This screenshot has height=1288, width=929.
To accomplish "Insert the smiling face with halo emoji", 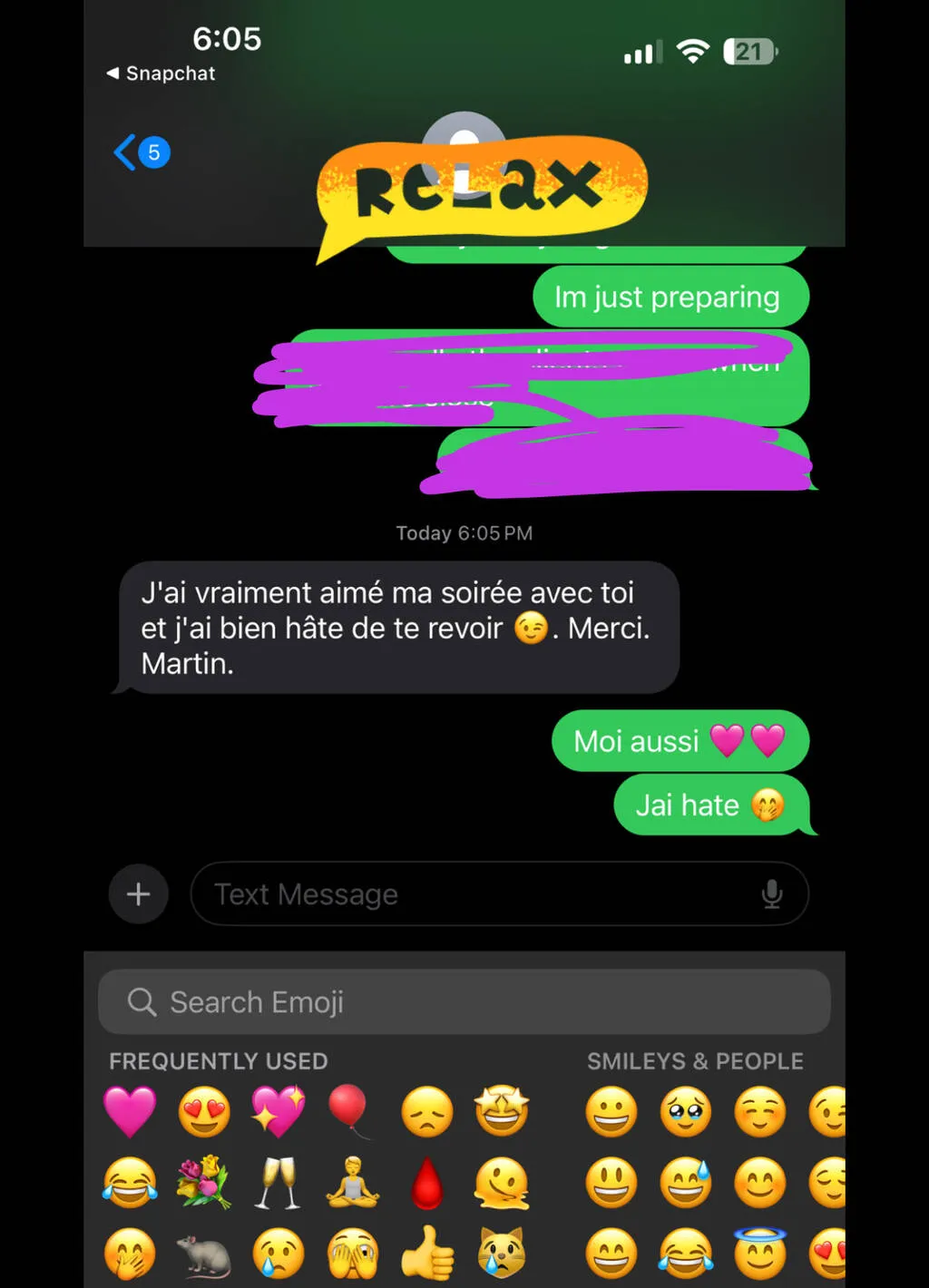I will click(x=760, y=1252).
